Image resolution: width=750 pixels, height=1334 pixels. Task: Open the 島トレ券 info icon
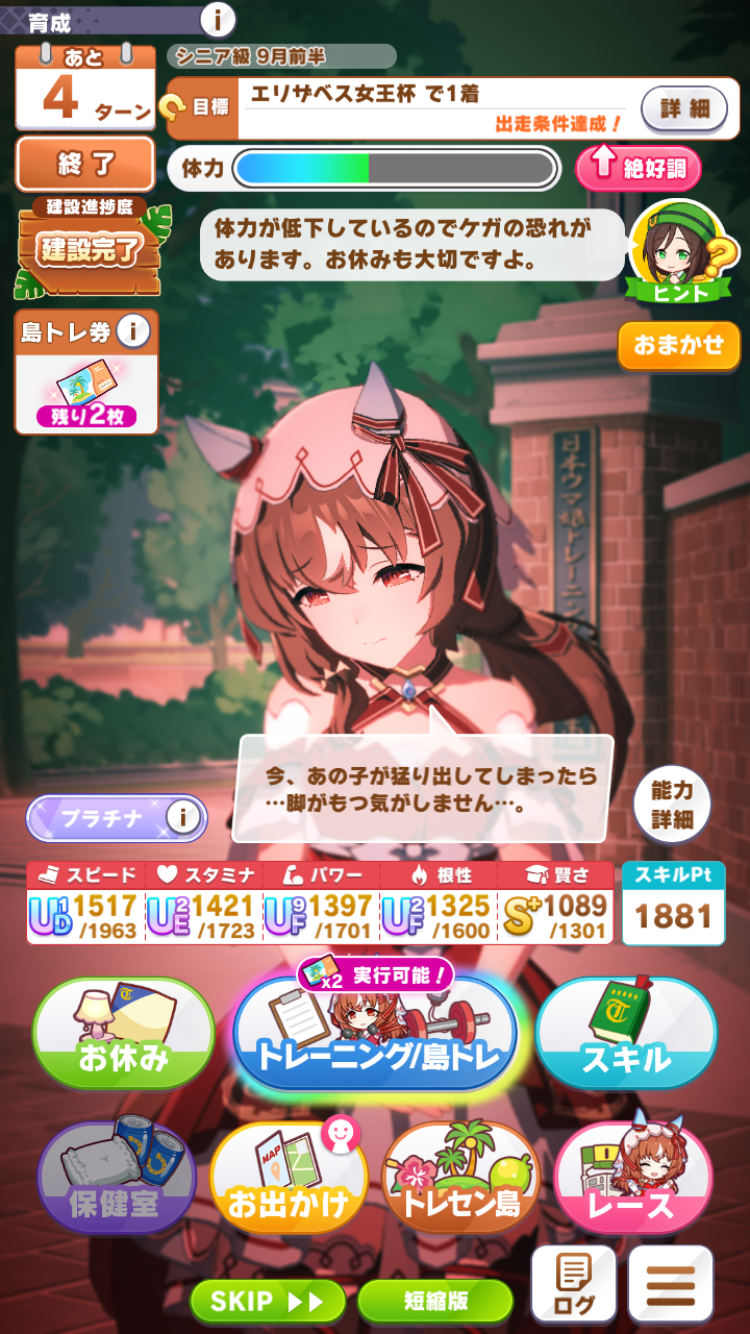pyautogui.click(x=133, y=330)
